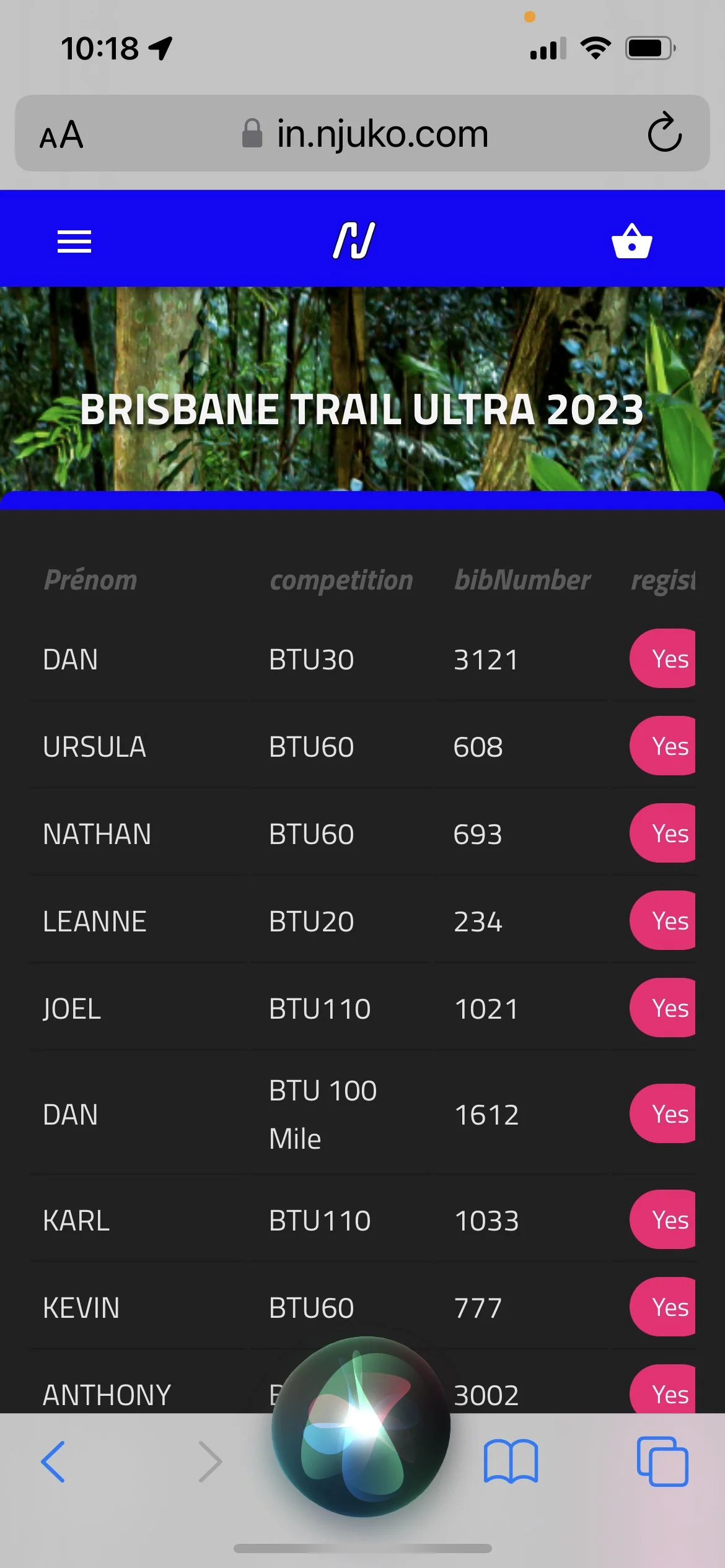The height and width of the screenshot is (1568, 725).
Task: Open the hamburger menu
Action: point(74,242)
